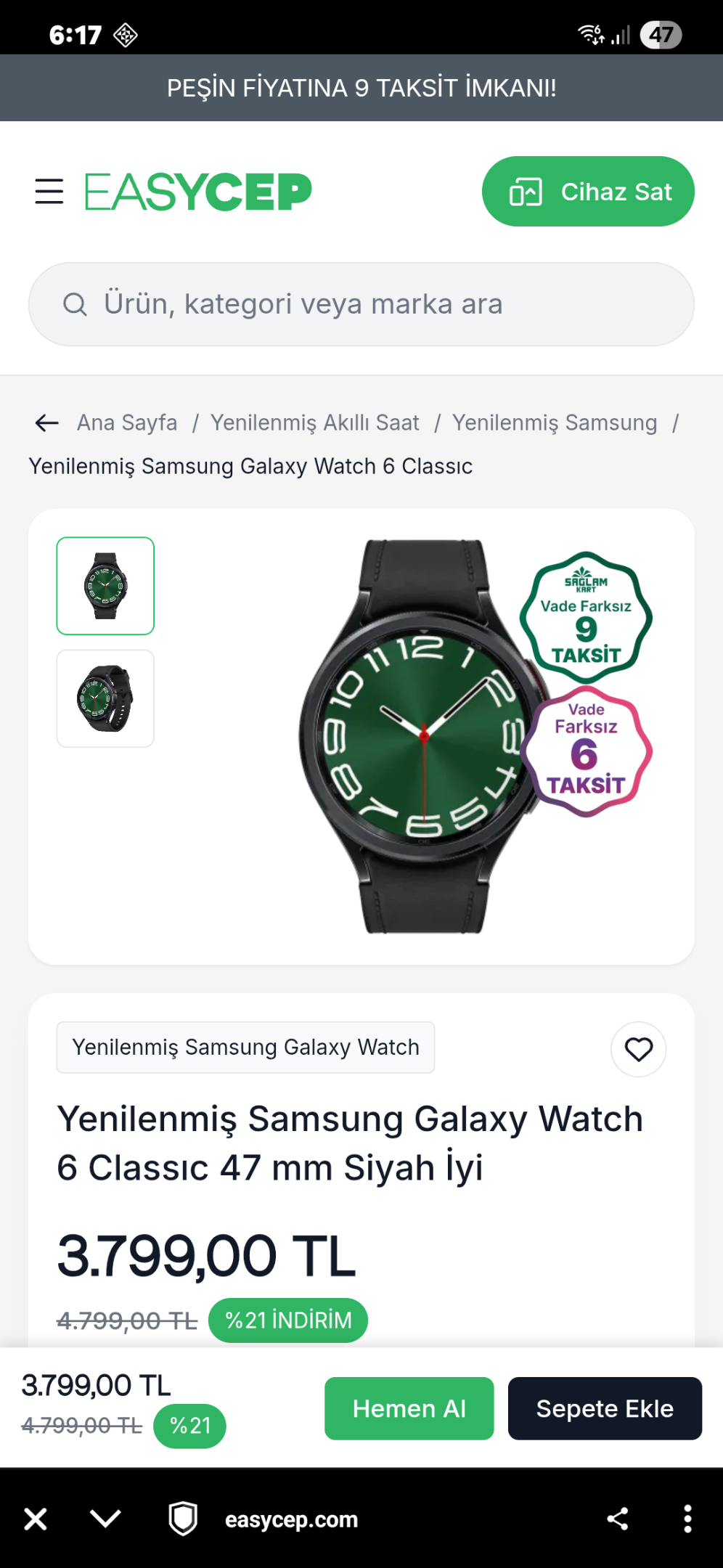Close the in-app browser tab

pos(36,1519)
